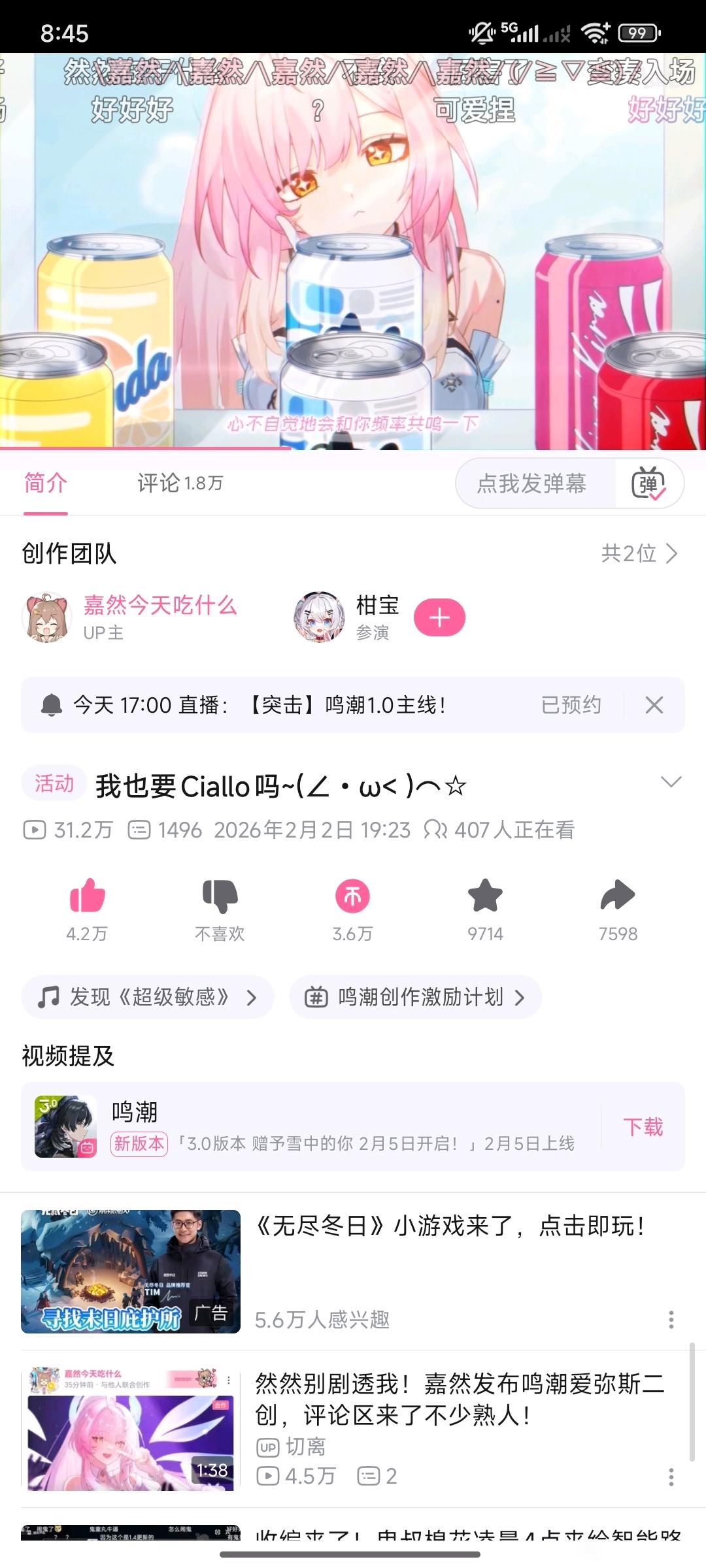Open more options for 然然别剧透我 video
The width and height of the screenshot is (706, 1568).
671,1477
